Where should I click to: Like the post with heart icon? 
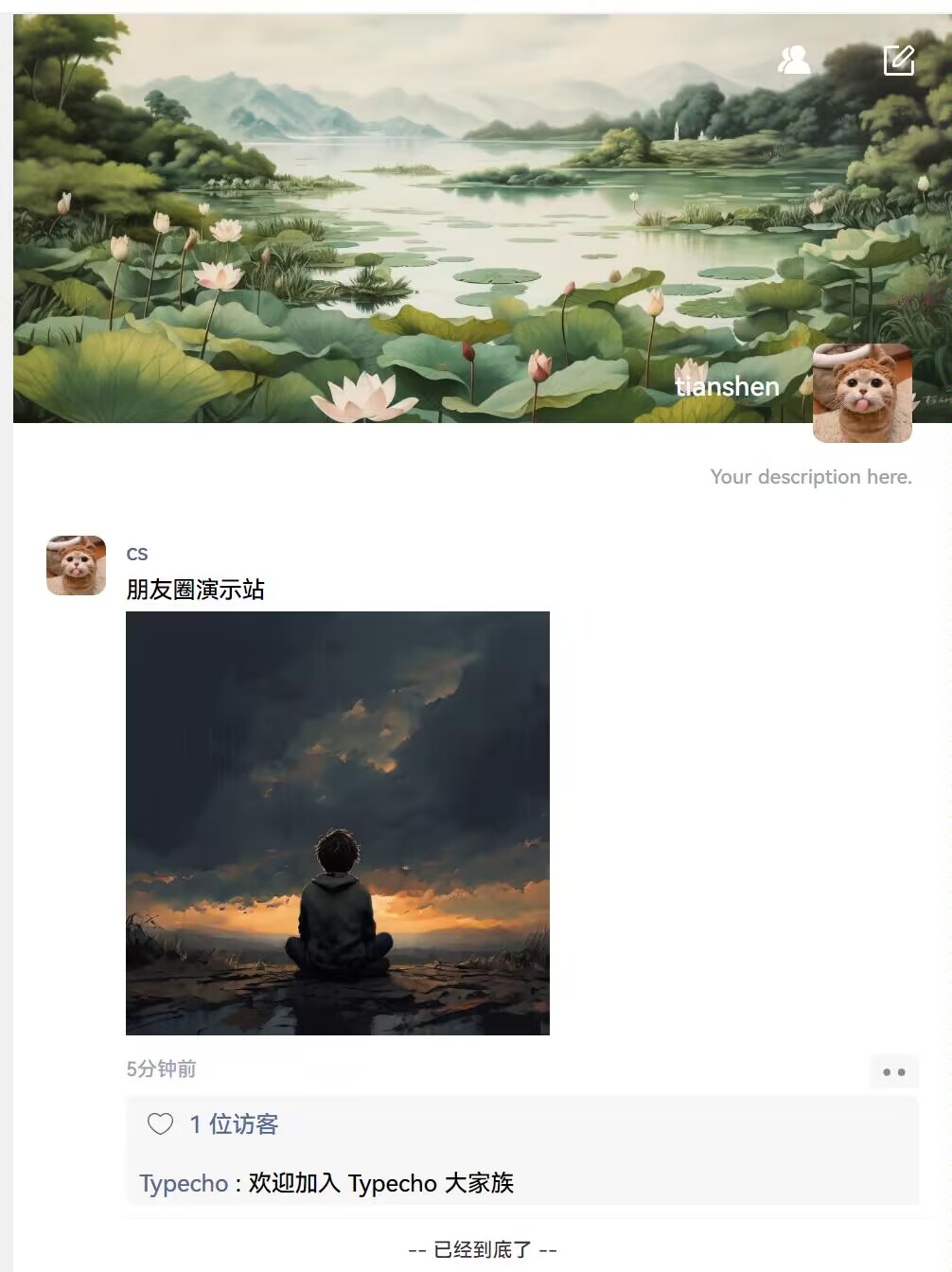click(161, 1123)
